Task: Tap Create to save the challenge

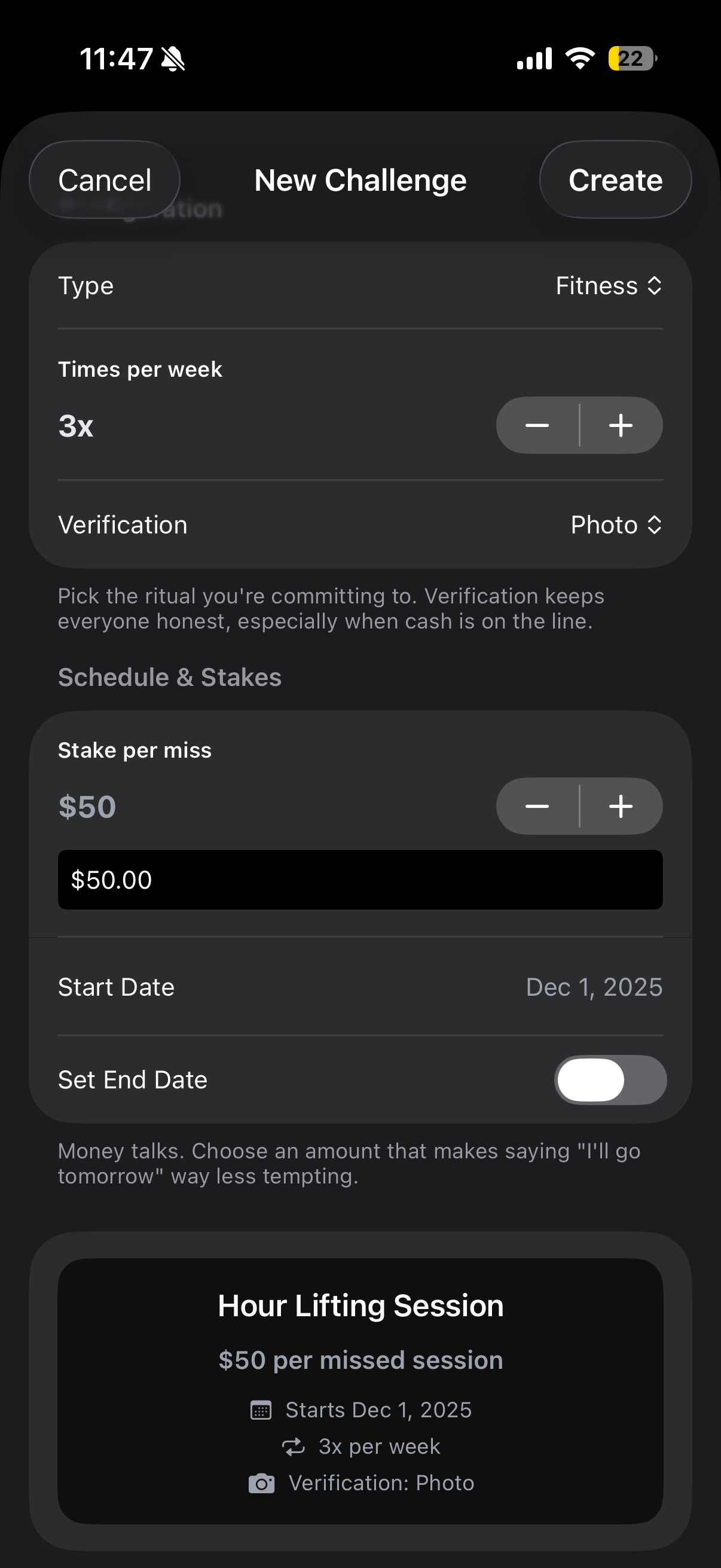Action: coord(615,179)
